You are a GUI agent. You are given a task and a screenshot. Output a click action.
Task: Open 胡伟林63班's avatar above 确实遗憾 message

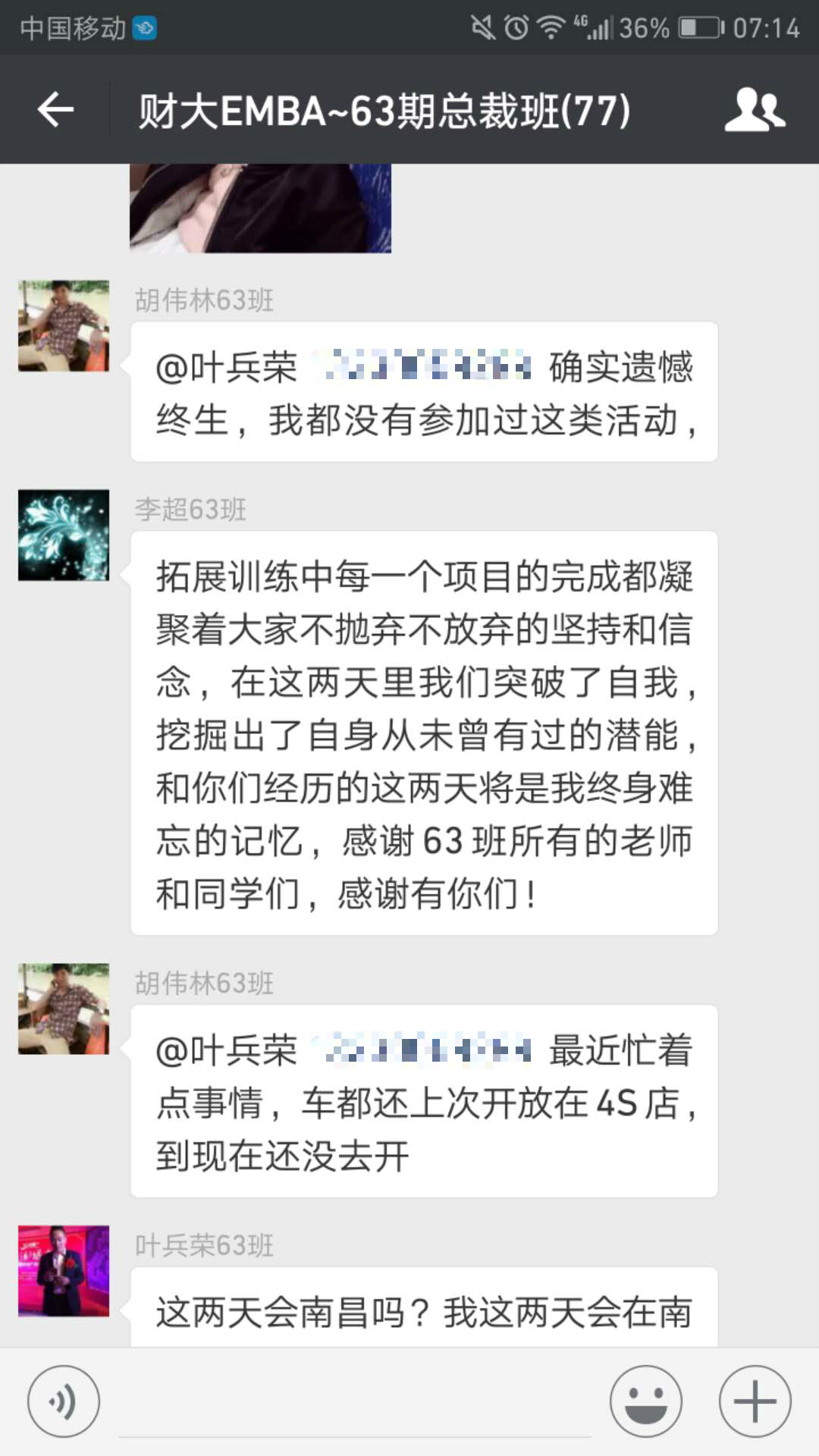tap(64, 326)
